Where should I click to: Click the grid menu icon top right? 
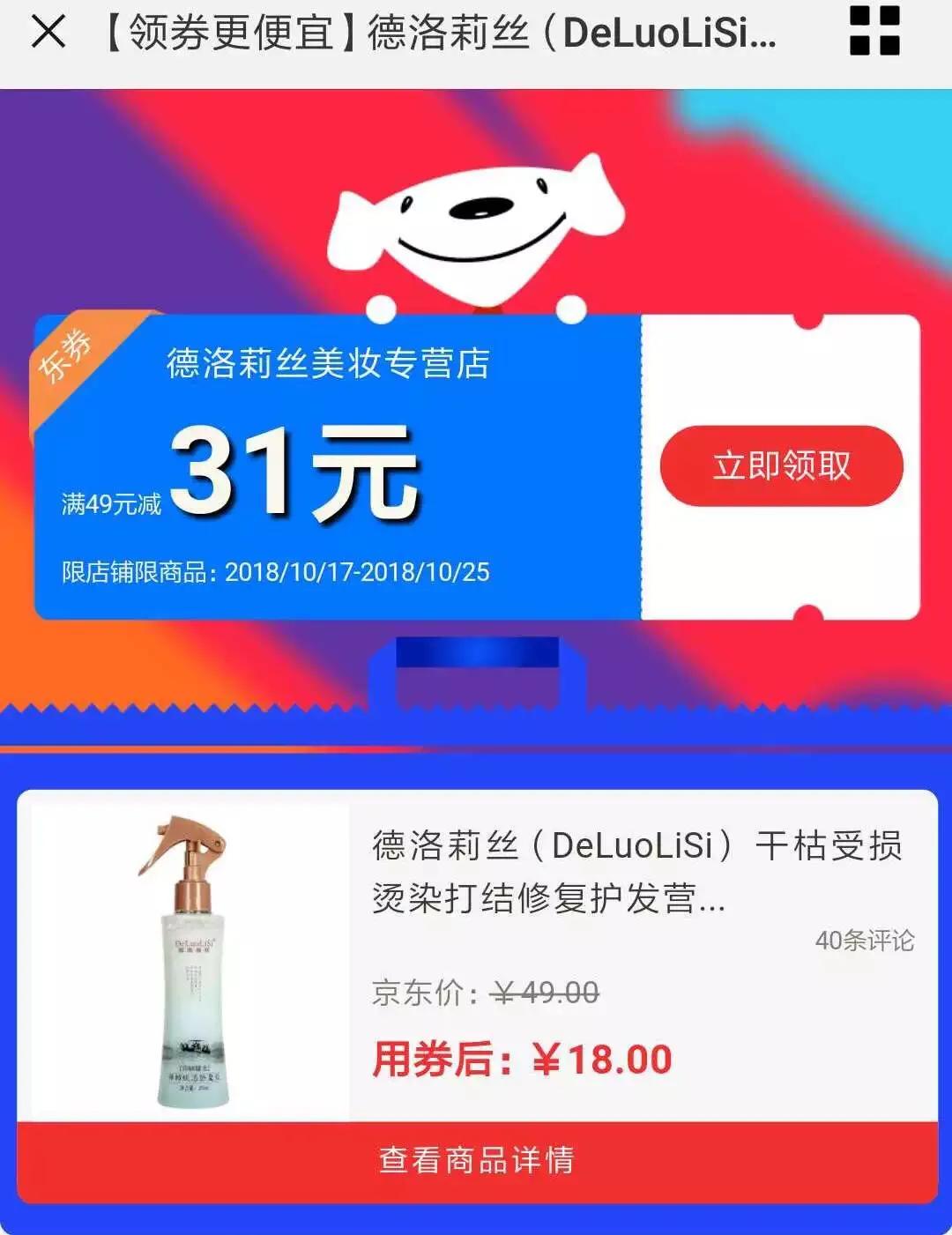pos(873,33)
